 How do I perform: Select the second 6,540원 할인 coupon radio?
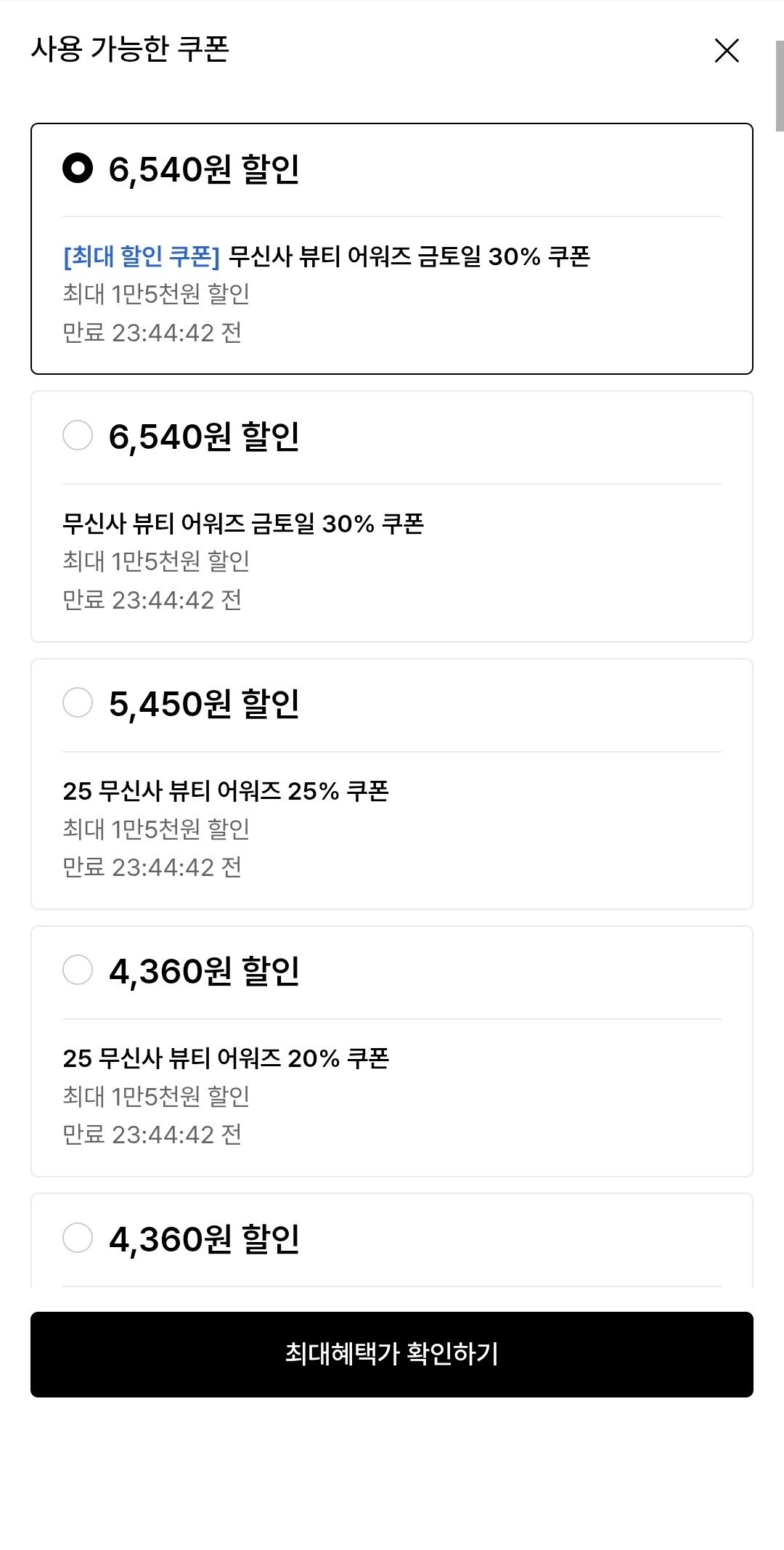pyautogui.click(x=78, y=437)
